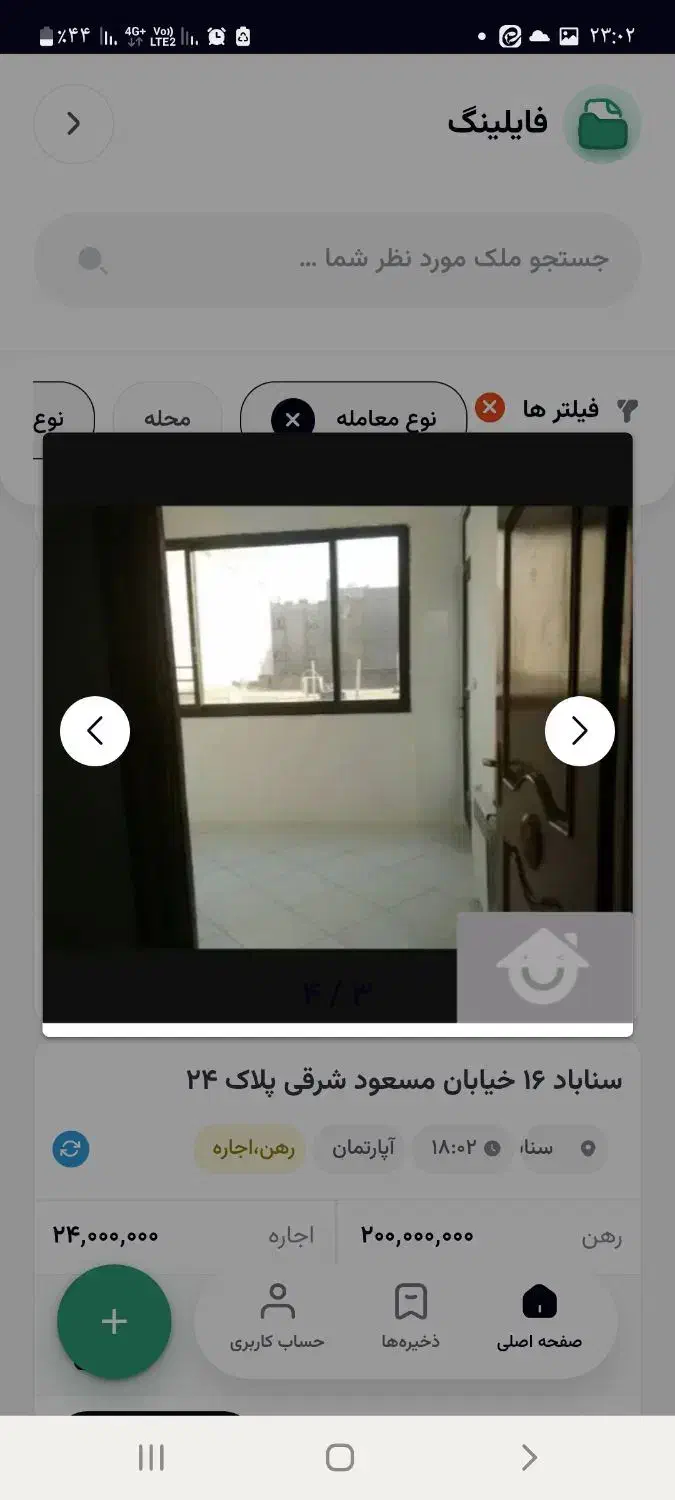Image resolution: width=675 pixels, height=1500 pixels.
Task: Remove the نوع معامله filter chip
Action: coord(293,419)
